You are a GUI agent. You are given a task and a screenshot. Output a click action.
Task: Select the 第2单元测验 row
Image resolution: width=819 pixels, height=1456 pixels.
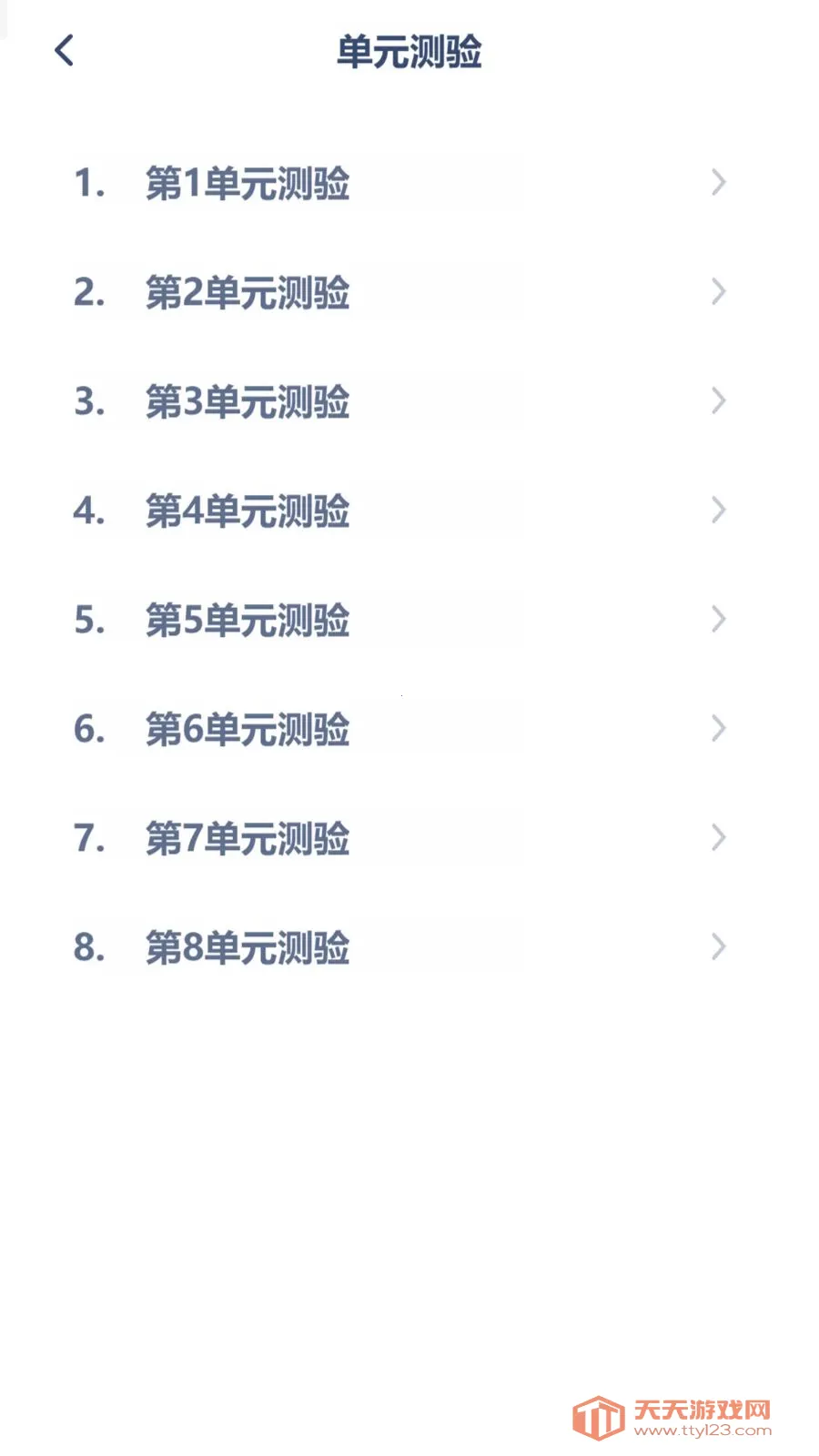[x=248, y=292]
